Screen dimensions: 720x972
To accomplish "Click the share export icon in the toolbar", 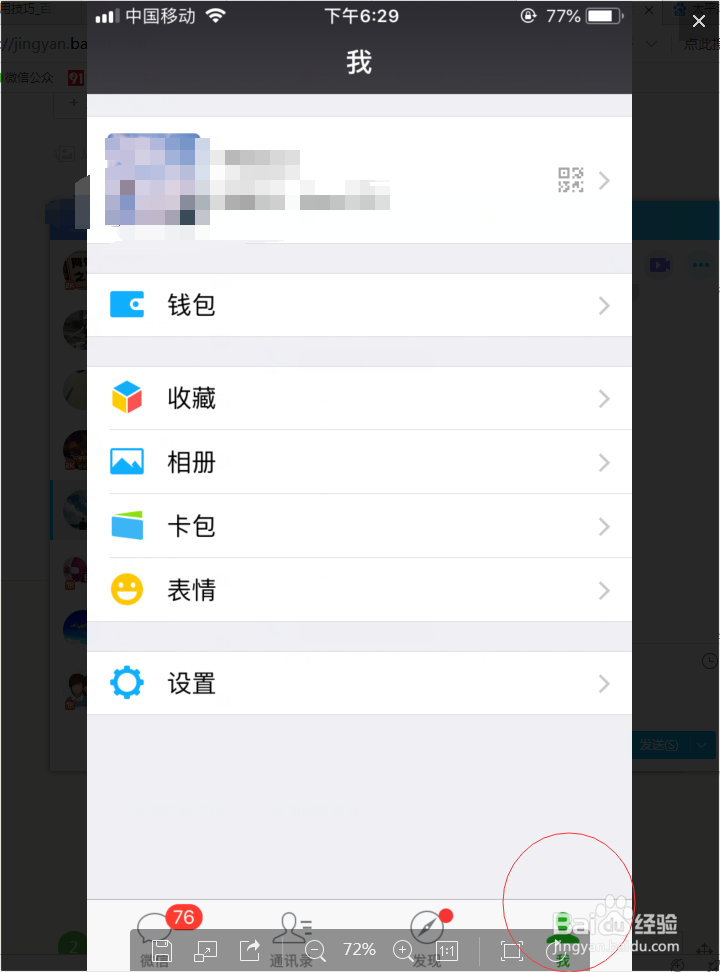I will click(x=250, y=950).
